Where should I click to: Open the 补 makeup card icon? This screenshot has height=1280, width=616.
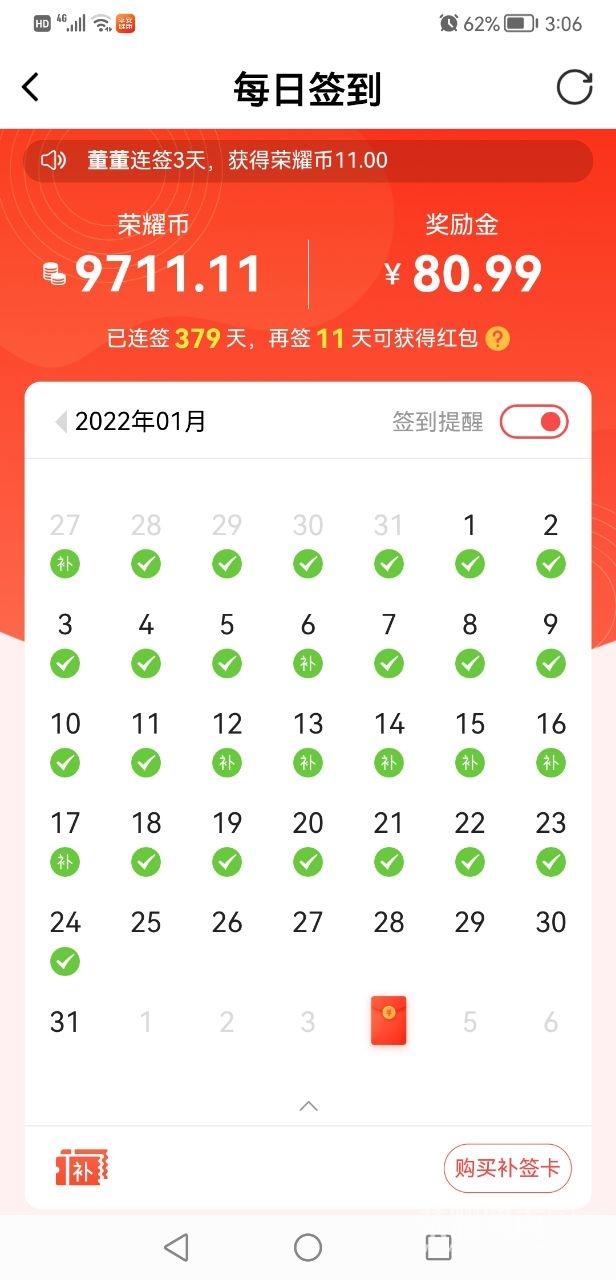pyautogui.click(x=81, y=1168)
